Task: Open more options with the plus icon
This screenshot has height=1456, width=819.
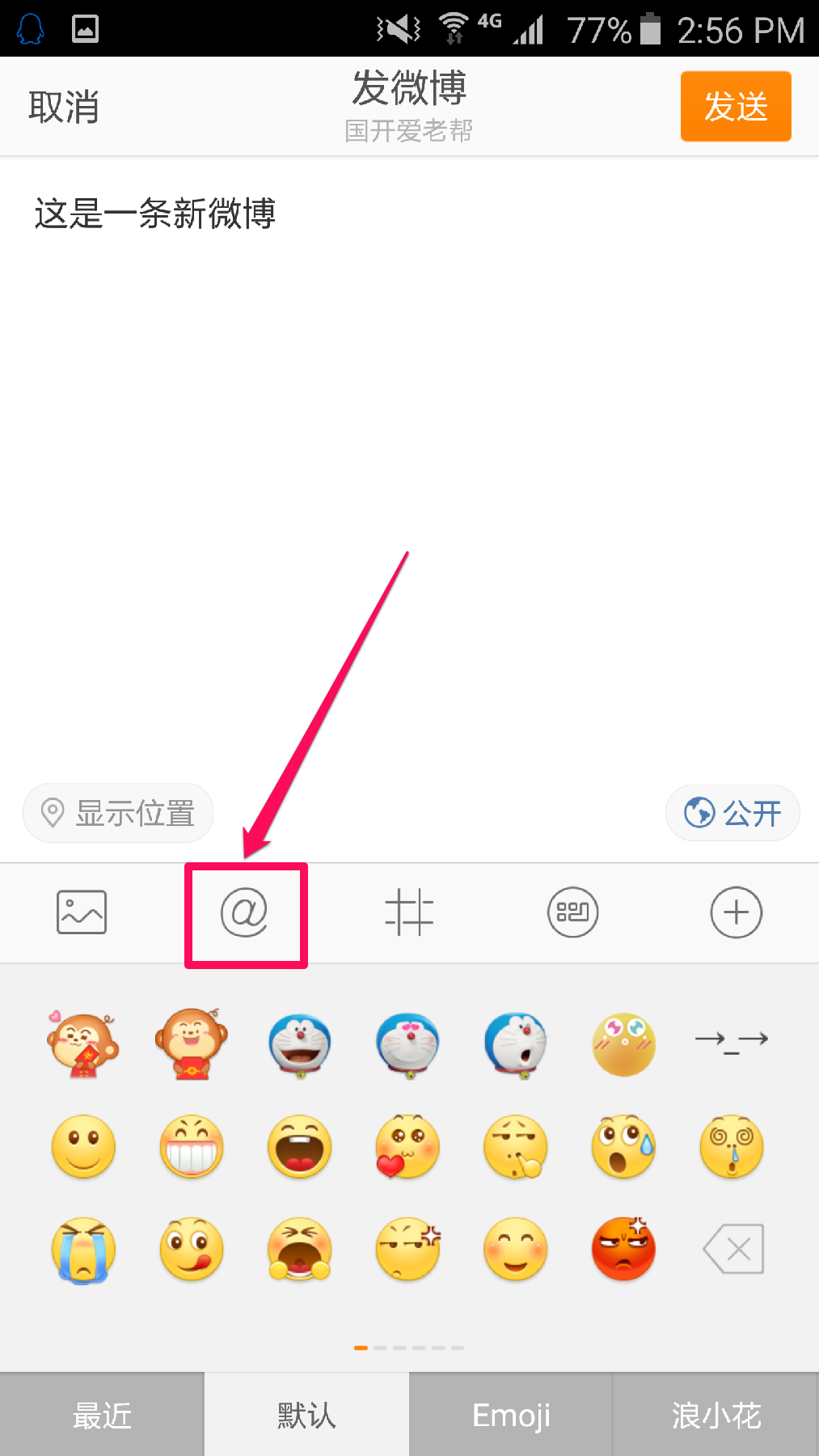Action: 736,912
